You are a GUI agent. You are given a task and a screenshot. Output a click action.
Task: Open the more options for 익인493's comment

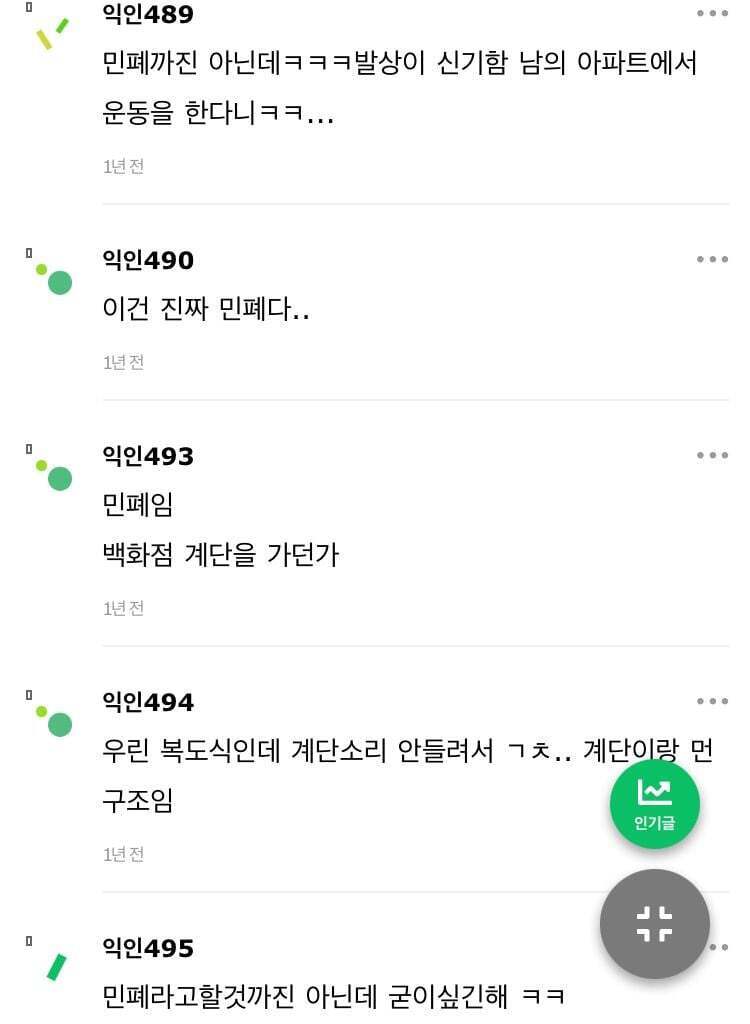click(x=712, y=456)
